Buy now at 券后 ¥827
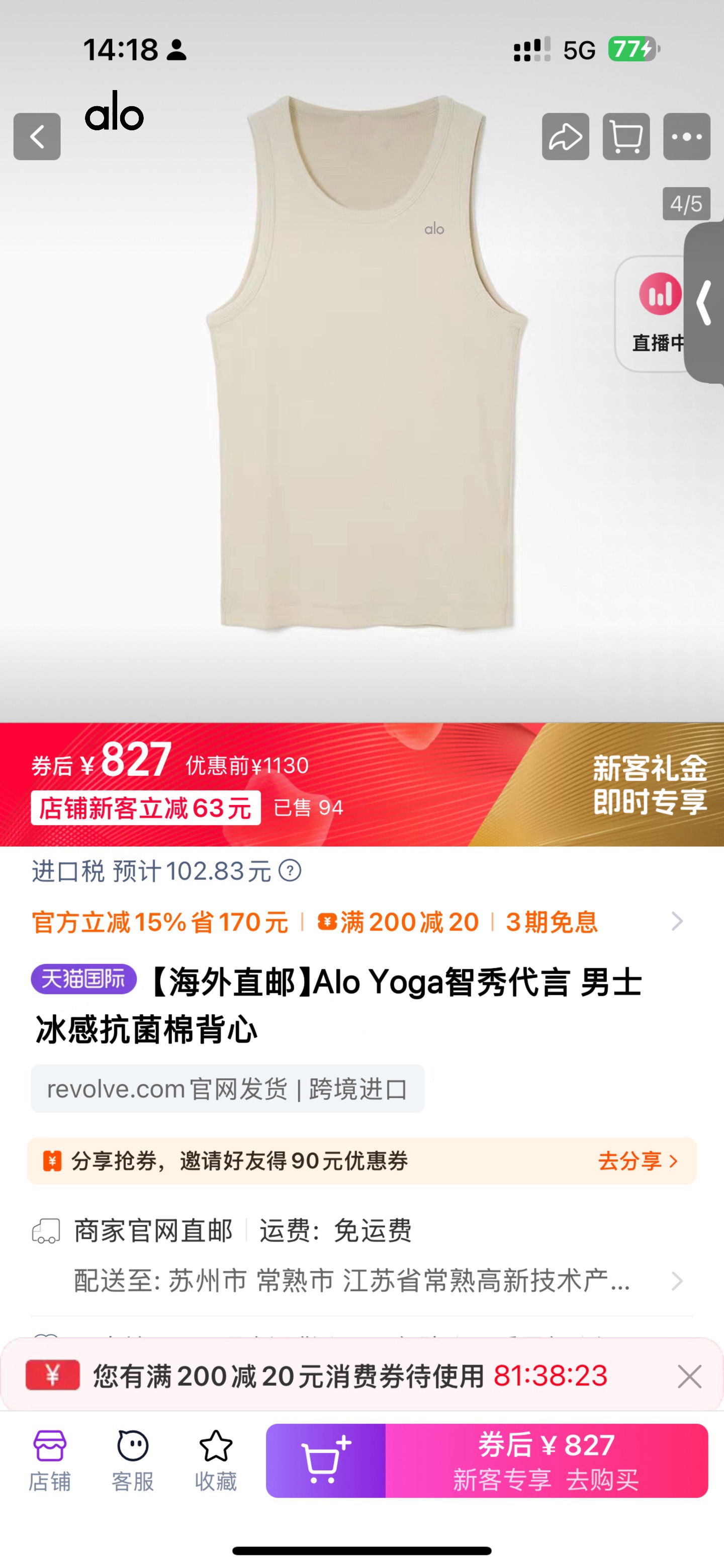The width and height of the screenshot is (724, 1568). pos(546,1460)
